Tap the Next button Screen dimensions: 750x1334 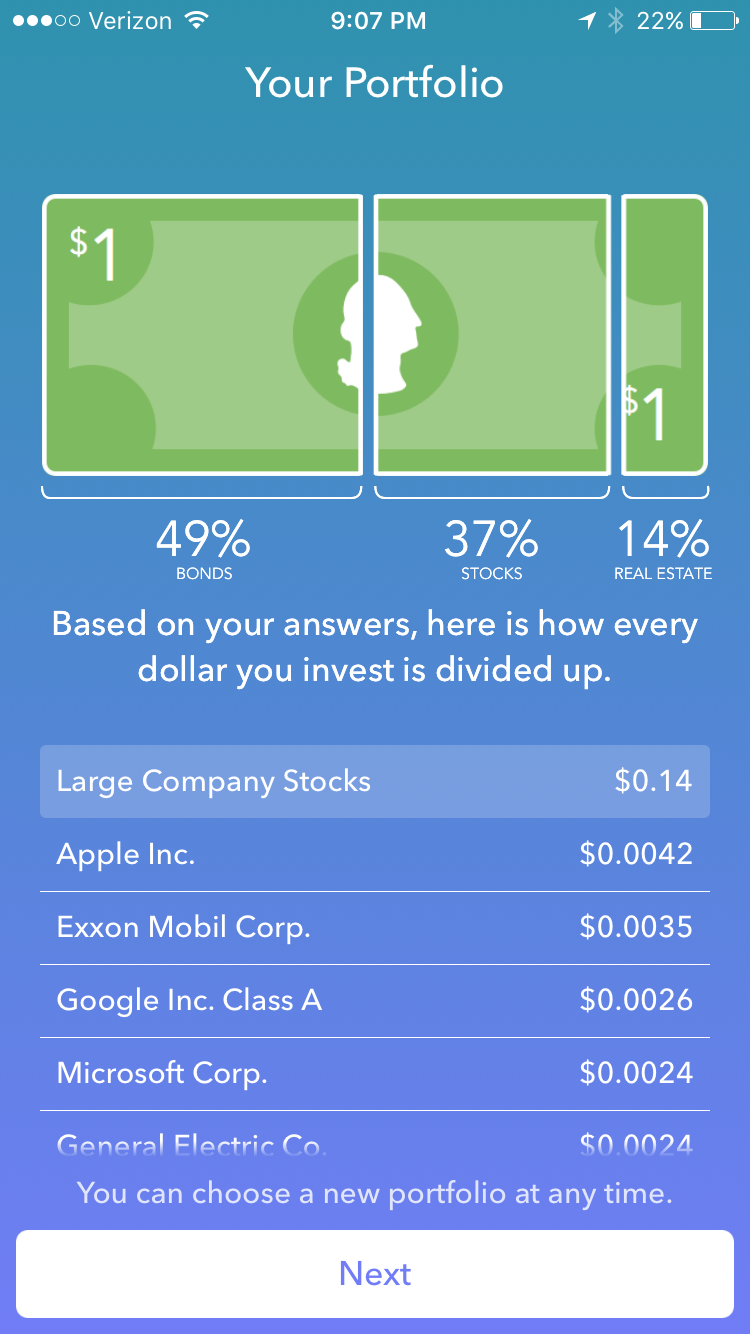(375, 1273)
